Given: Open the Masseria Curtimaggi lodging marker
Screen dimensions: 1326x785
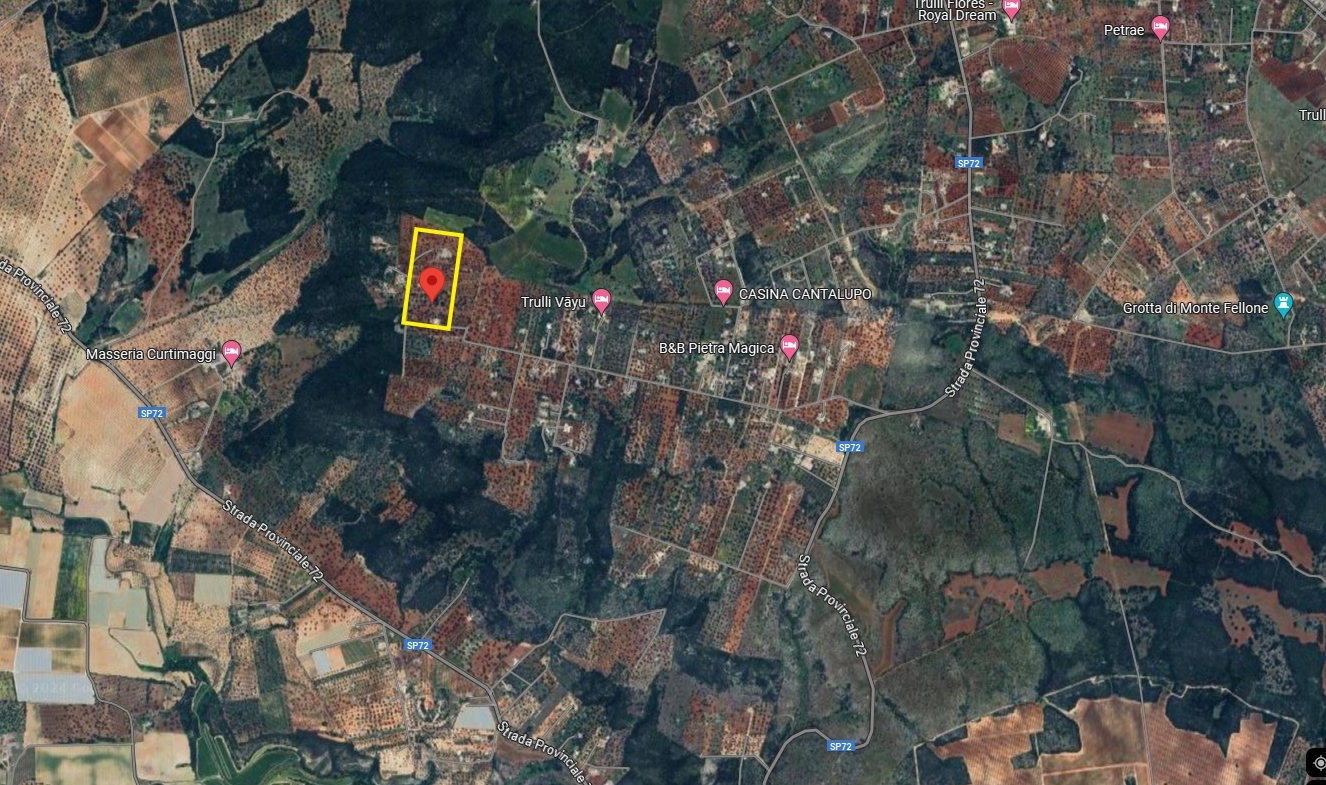Looking at the screenshot, I should (232, 351).
